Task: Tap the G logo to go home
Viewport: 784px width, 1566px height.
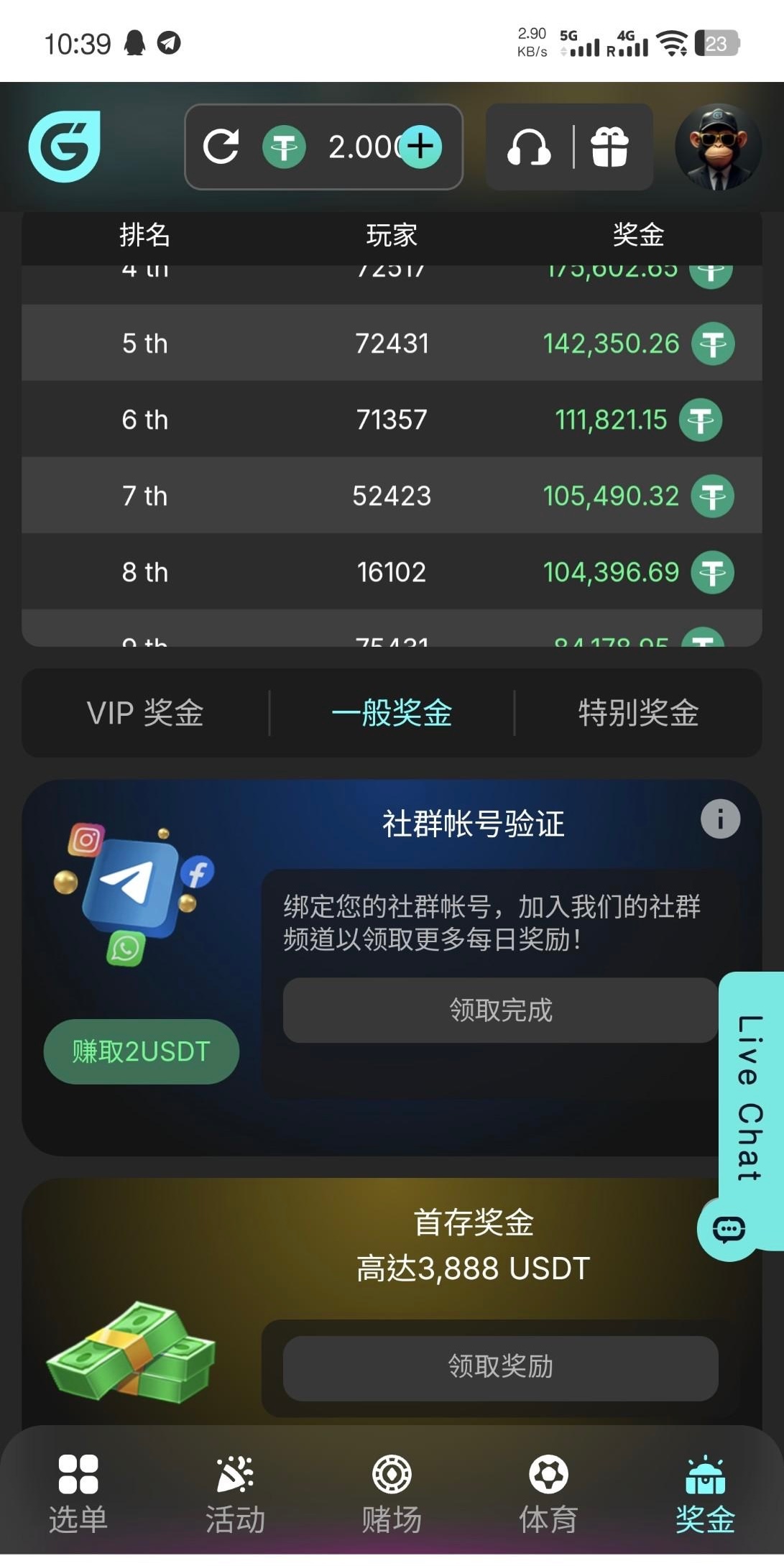Action: click(x=65, y=147)
